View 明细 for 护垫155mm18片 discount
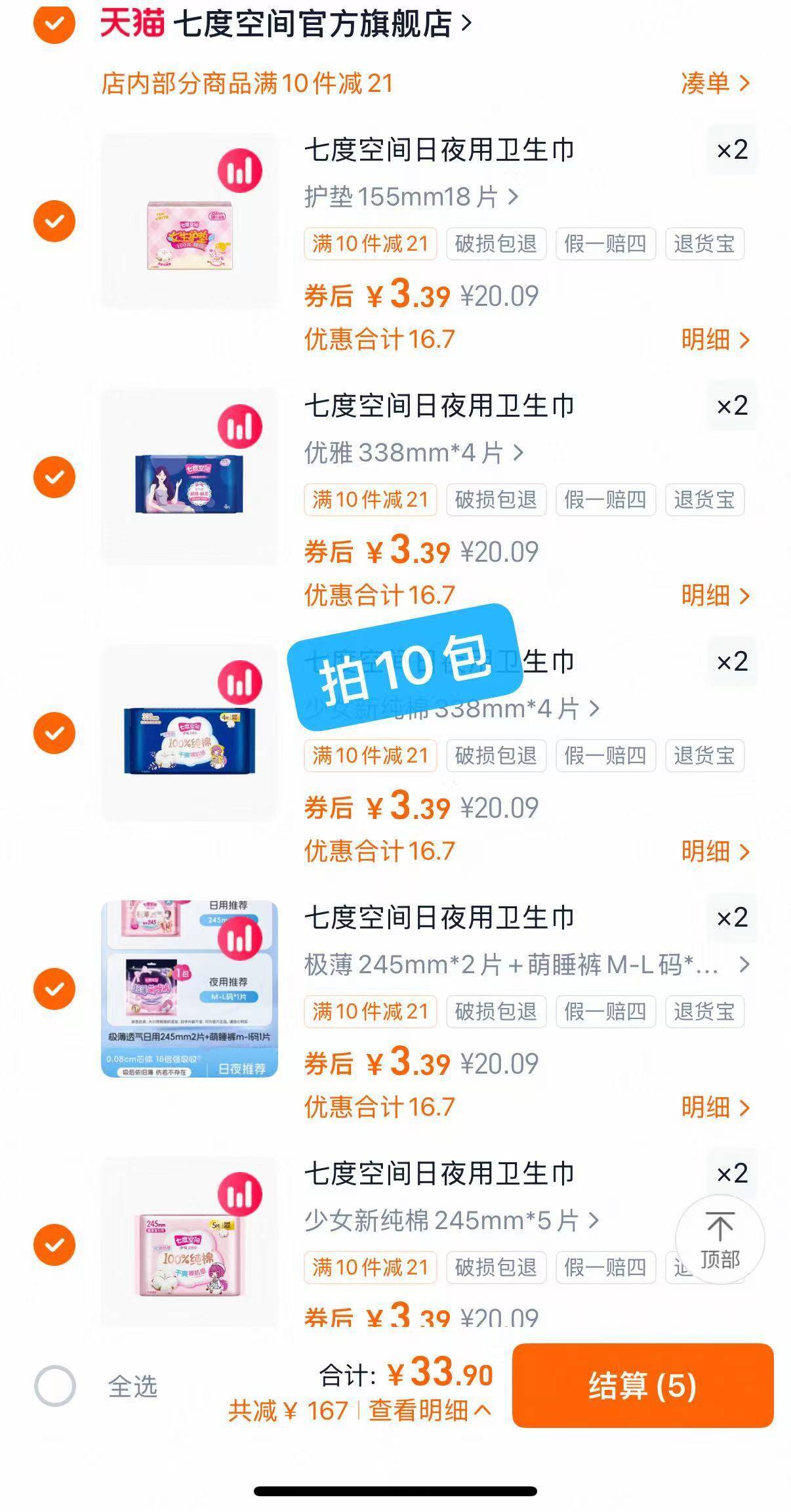 coord(714,340)
